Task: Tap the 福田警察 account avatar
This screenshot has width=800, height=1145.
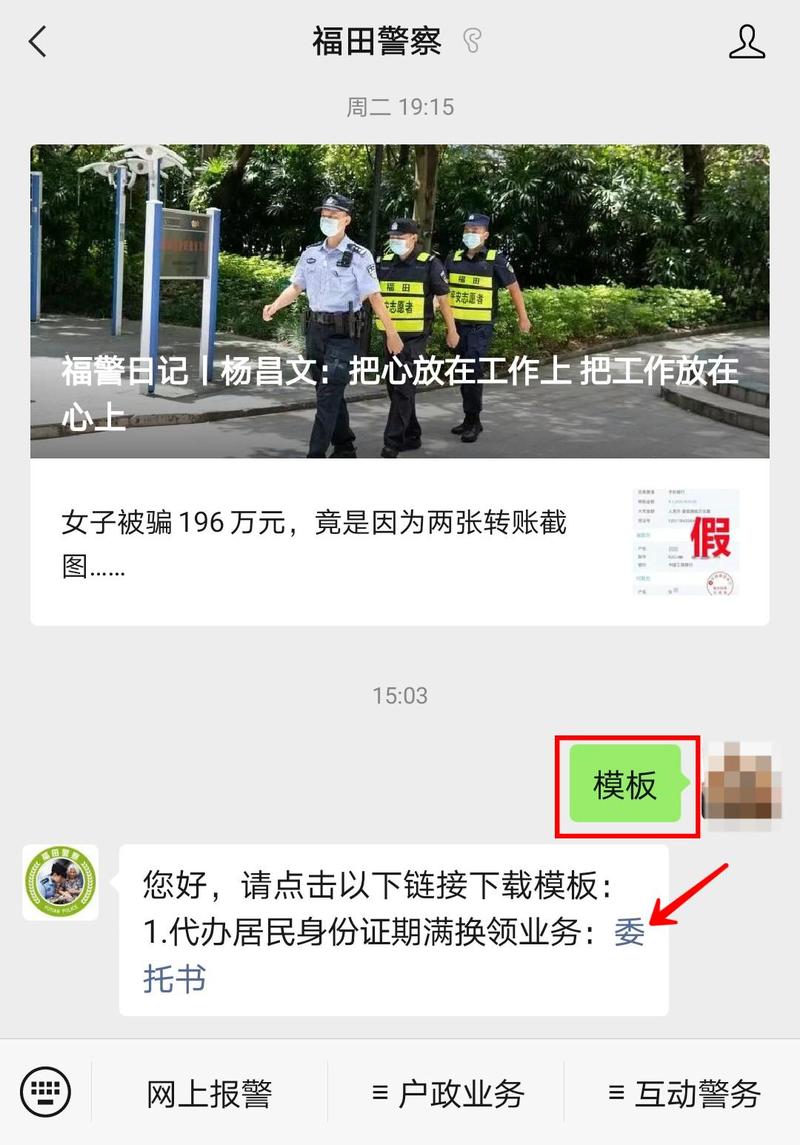Action: pos(61,882)
